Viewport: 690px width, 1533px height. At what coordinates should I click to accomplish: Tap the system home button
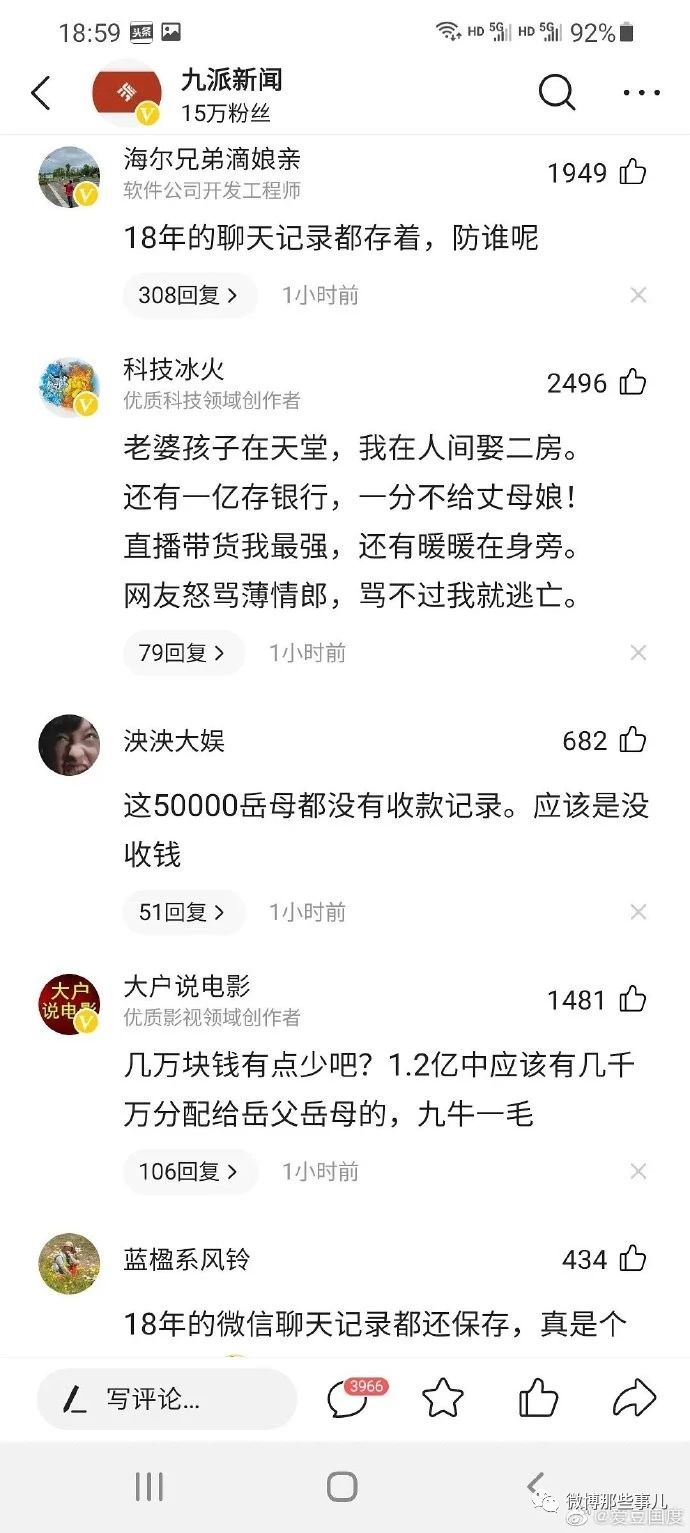click(342, 1486)
